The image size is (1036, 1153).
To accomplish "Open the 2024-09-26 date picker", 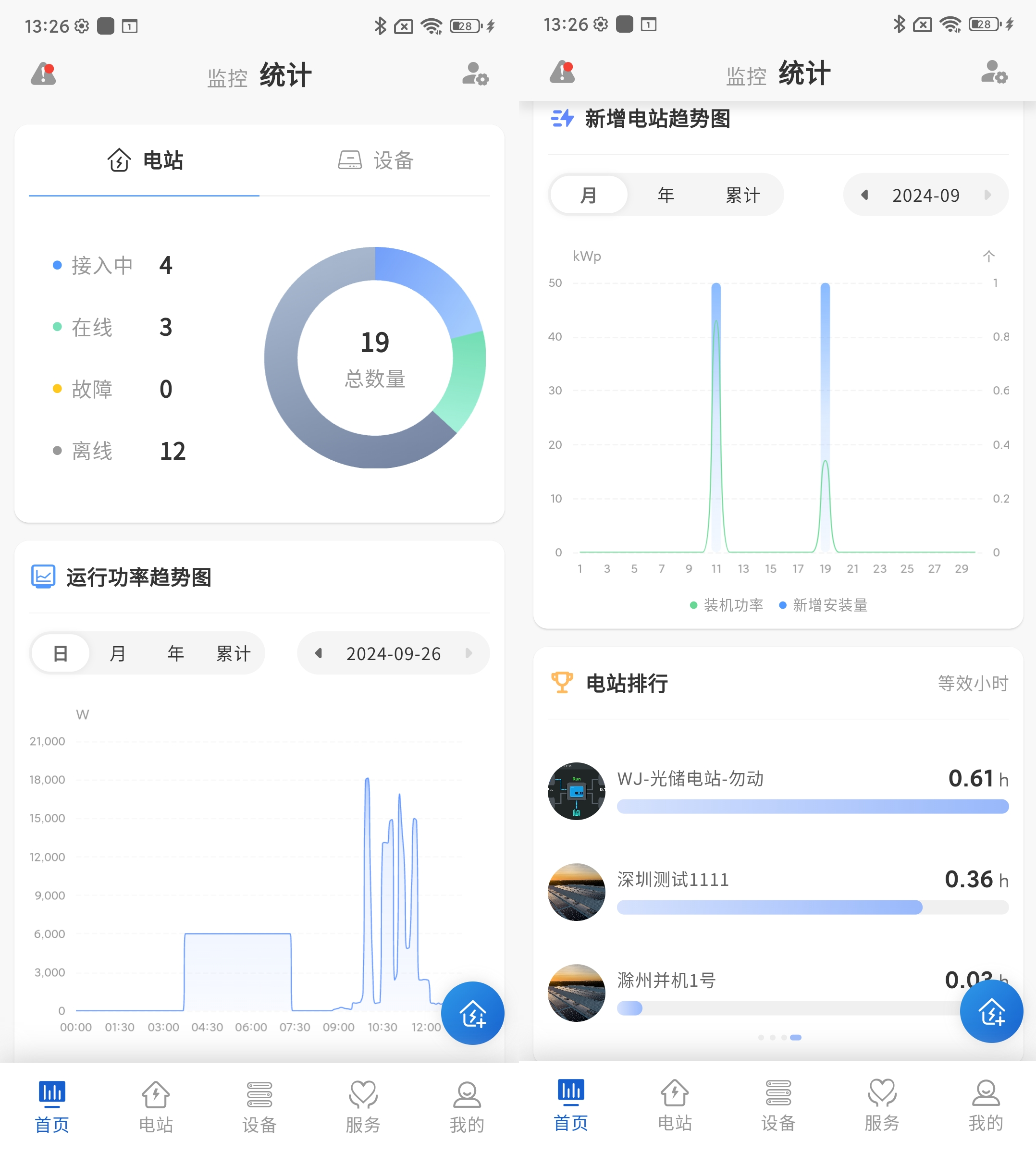I will pos(394,653).
